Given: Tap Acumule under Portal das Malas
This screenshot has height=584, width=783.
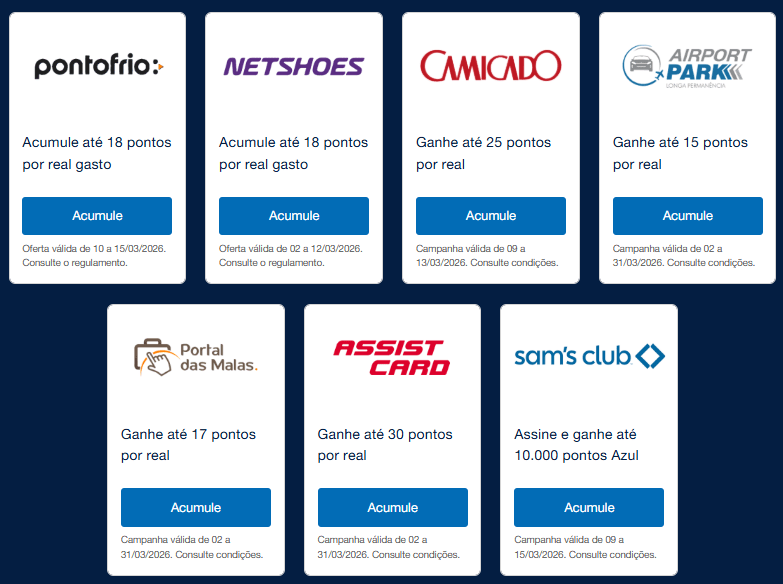Looking at the screenshot, I should tap(196, 507).
